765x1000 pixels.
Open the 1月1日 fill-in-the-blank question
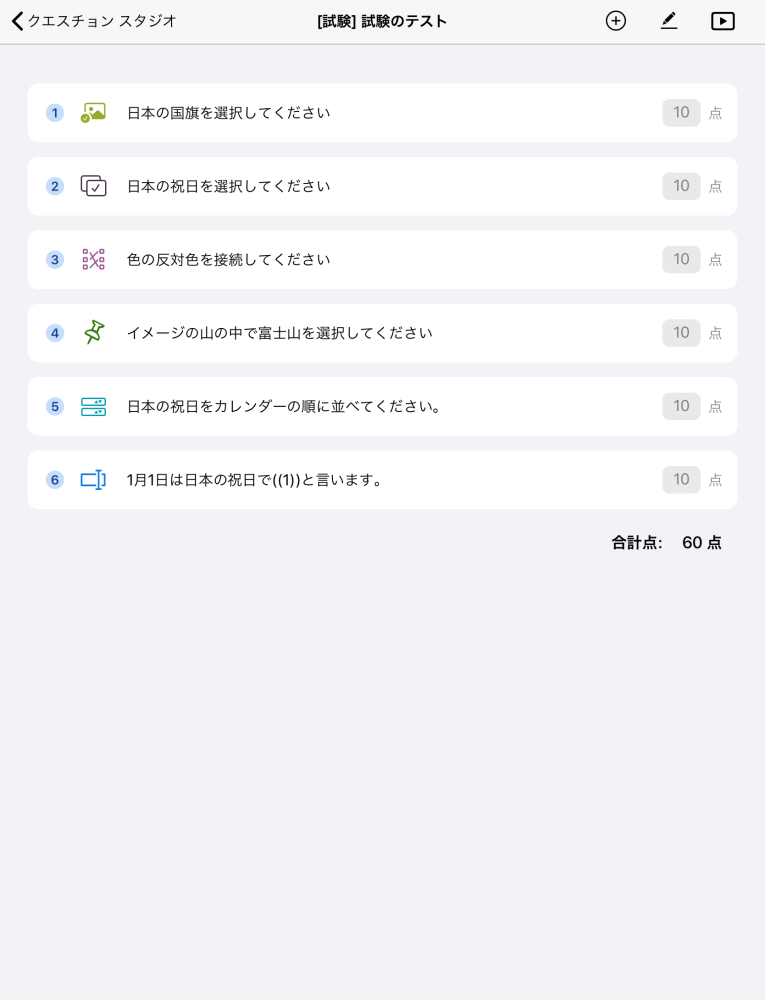tap(255, 480)
